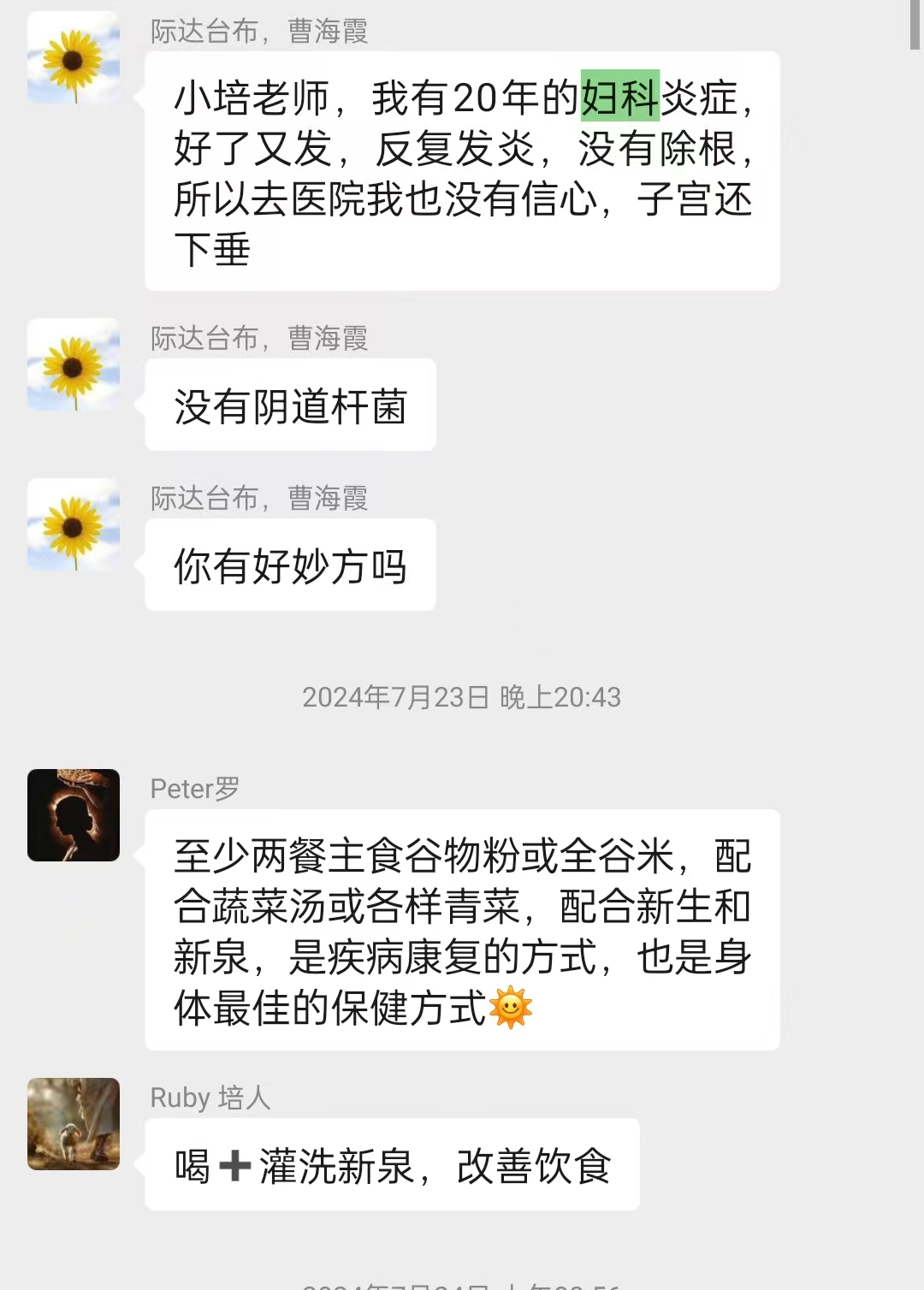Open Peter罗's profile avatar
This screenshot has height=1290, width=924.
(x=74, y=815)
